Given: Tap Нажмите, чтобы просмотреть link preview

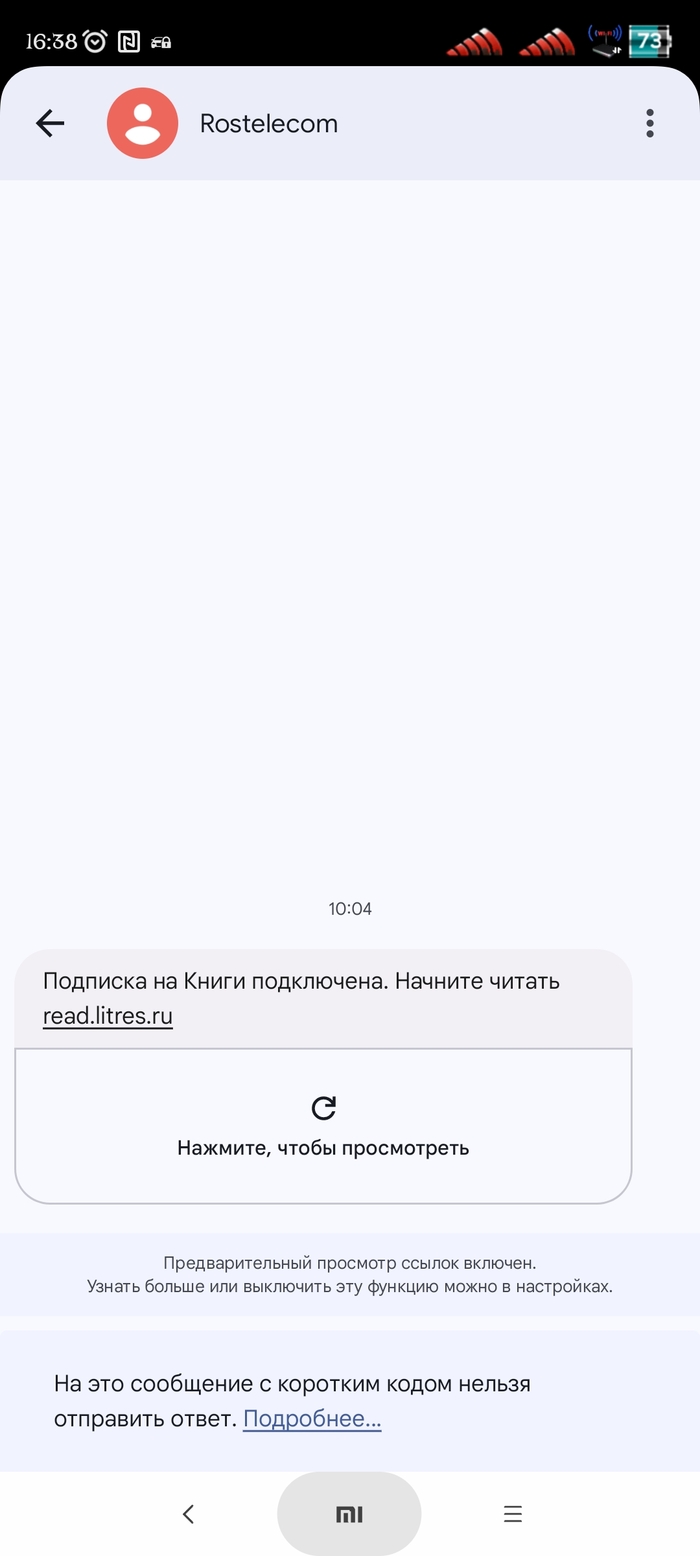Looking at the screenshot, I should 323,1126.
